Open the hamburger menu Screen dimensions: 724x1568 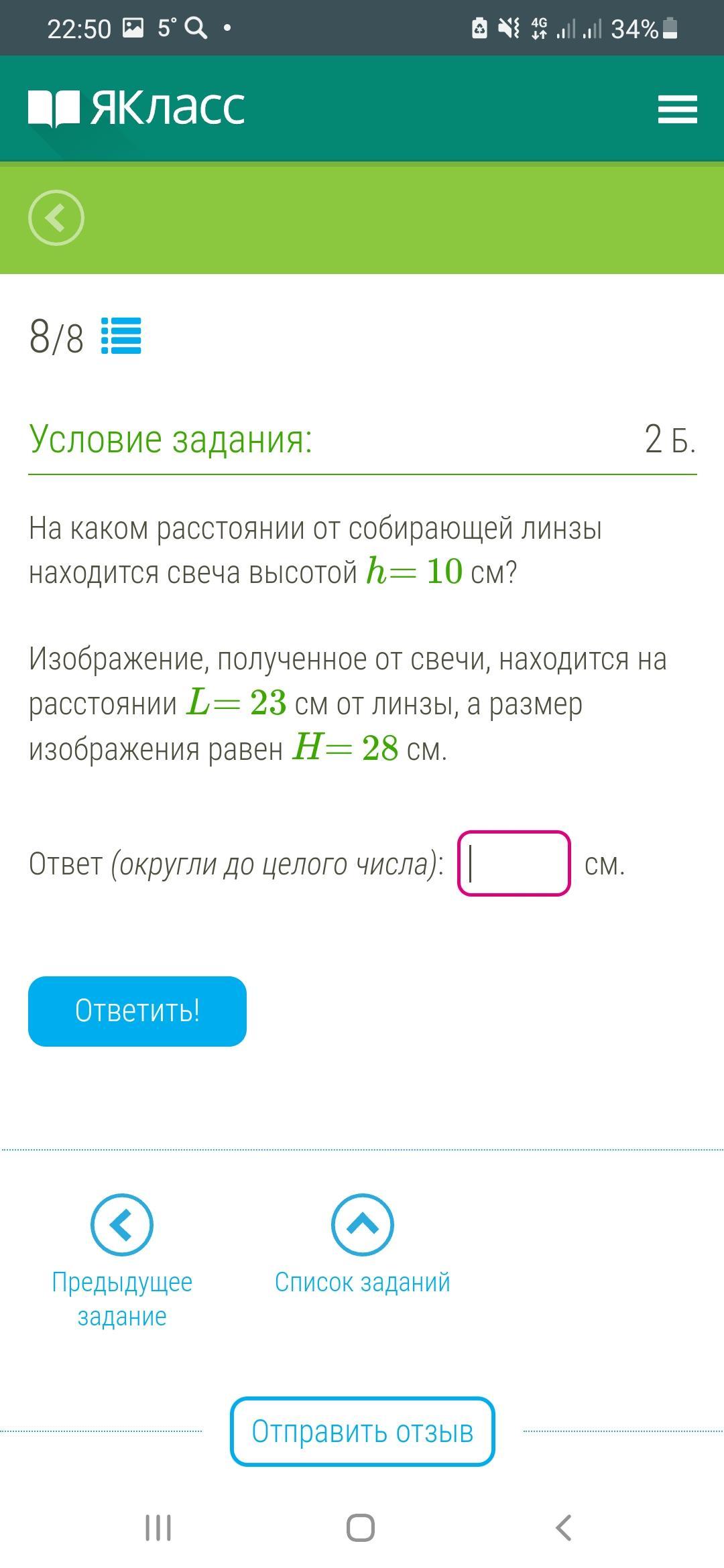pyautogui.click(x=677, y=109)
